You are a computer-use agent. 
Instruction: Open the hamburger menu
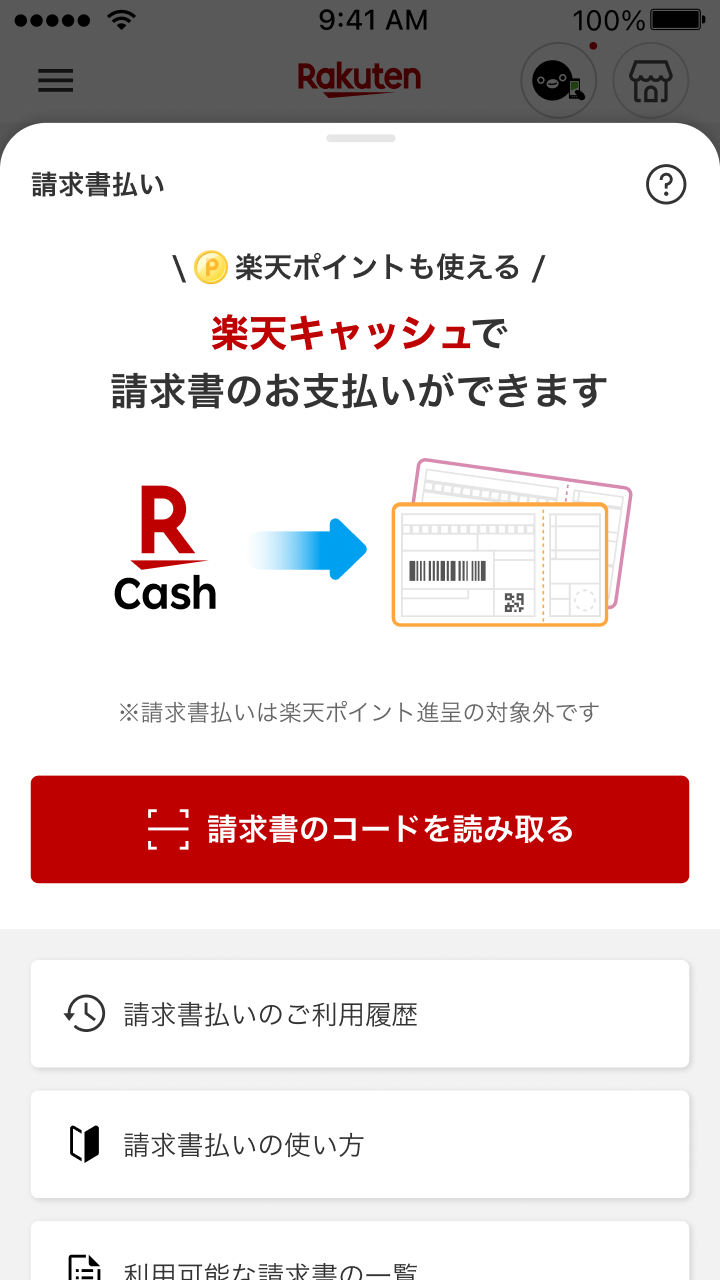tap(56, 80)
